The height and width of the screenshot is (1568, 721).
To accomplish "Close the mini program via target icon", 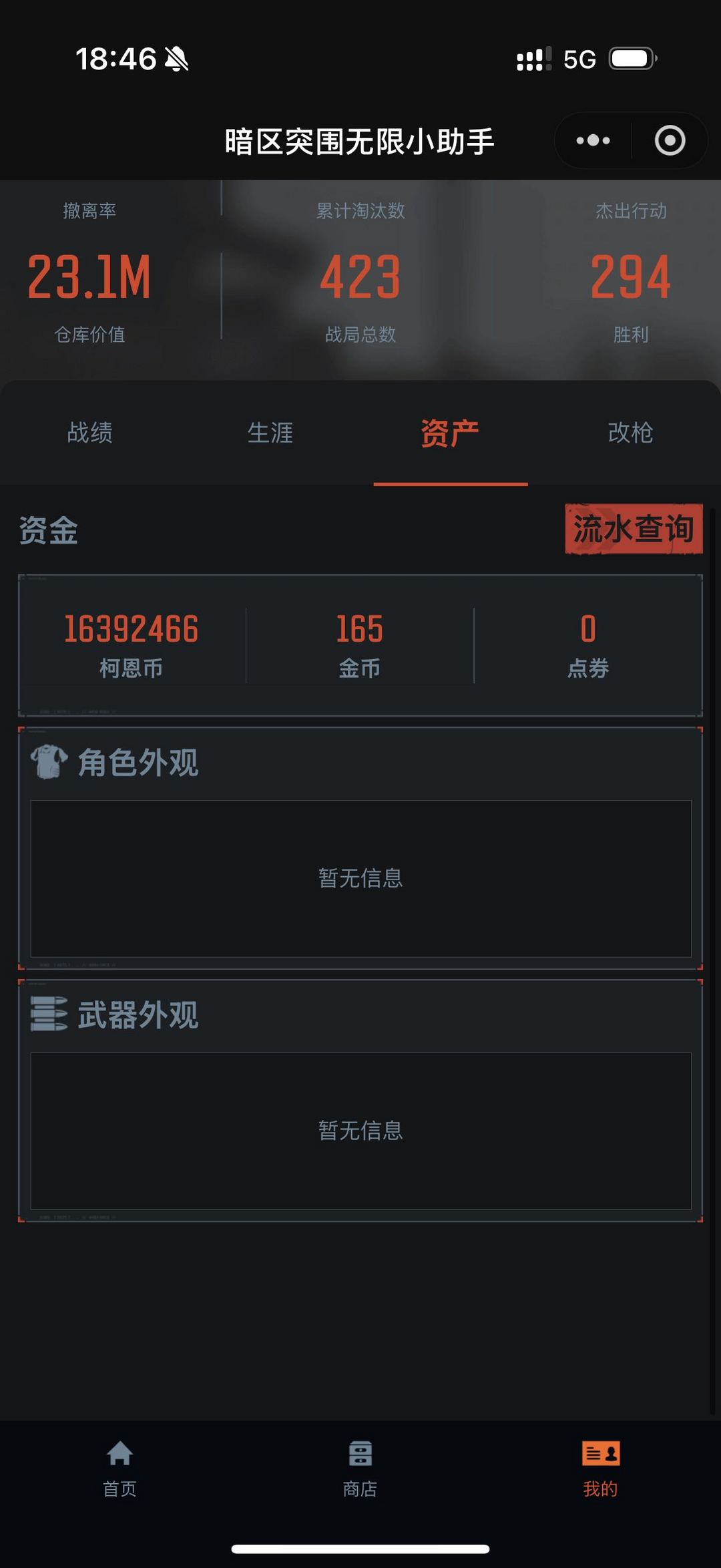I will click(x=670, y=140).
